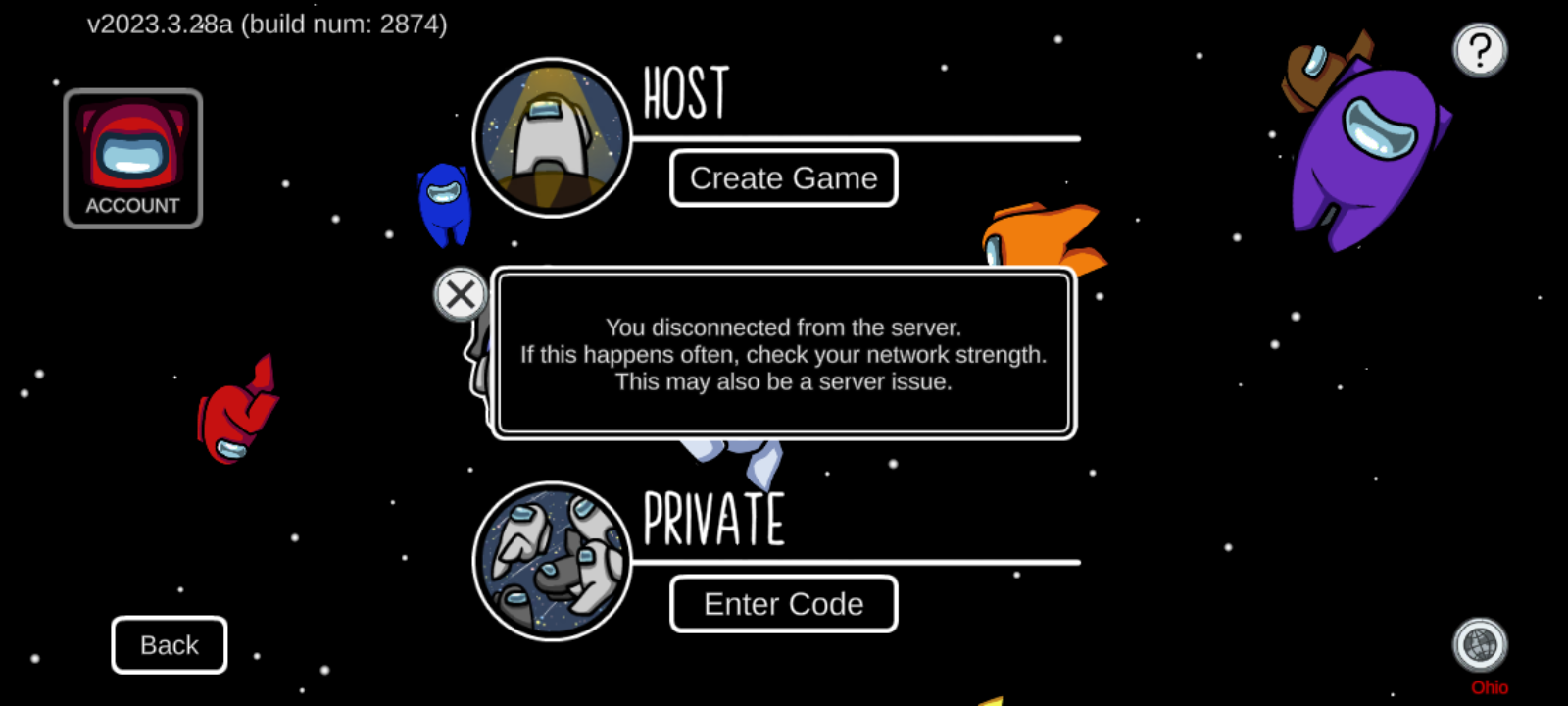Change server region from Ohio
The width and height of the screenshot is (1568, 706).
[1480, 646]
